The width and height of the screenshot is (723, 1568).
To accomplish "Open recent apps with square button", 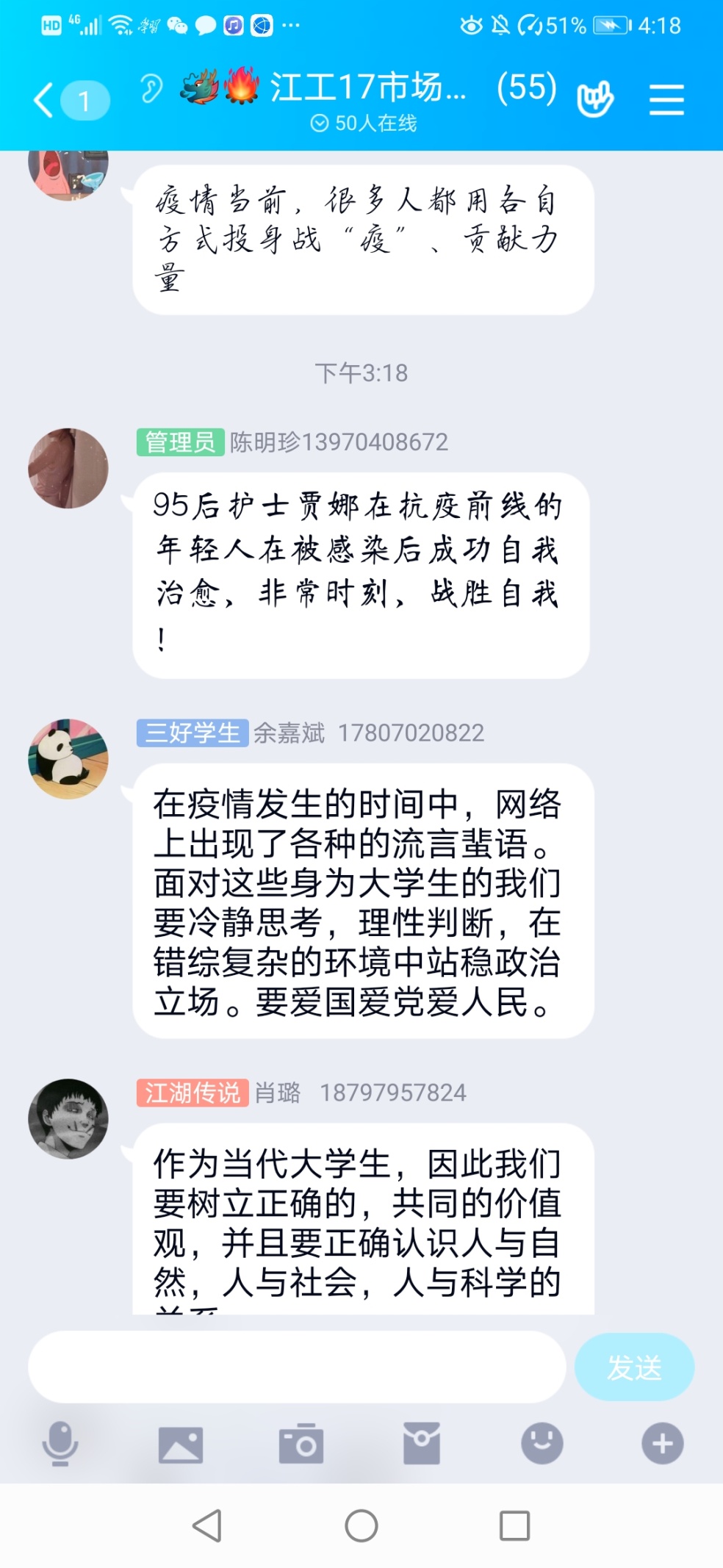I will pos(514,1526).
